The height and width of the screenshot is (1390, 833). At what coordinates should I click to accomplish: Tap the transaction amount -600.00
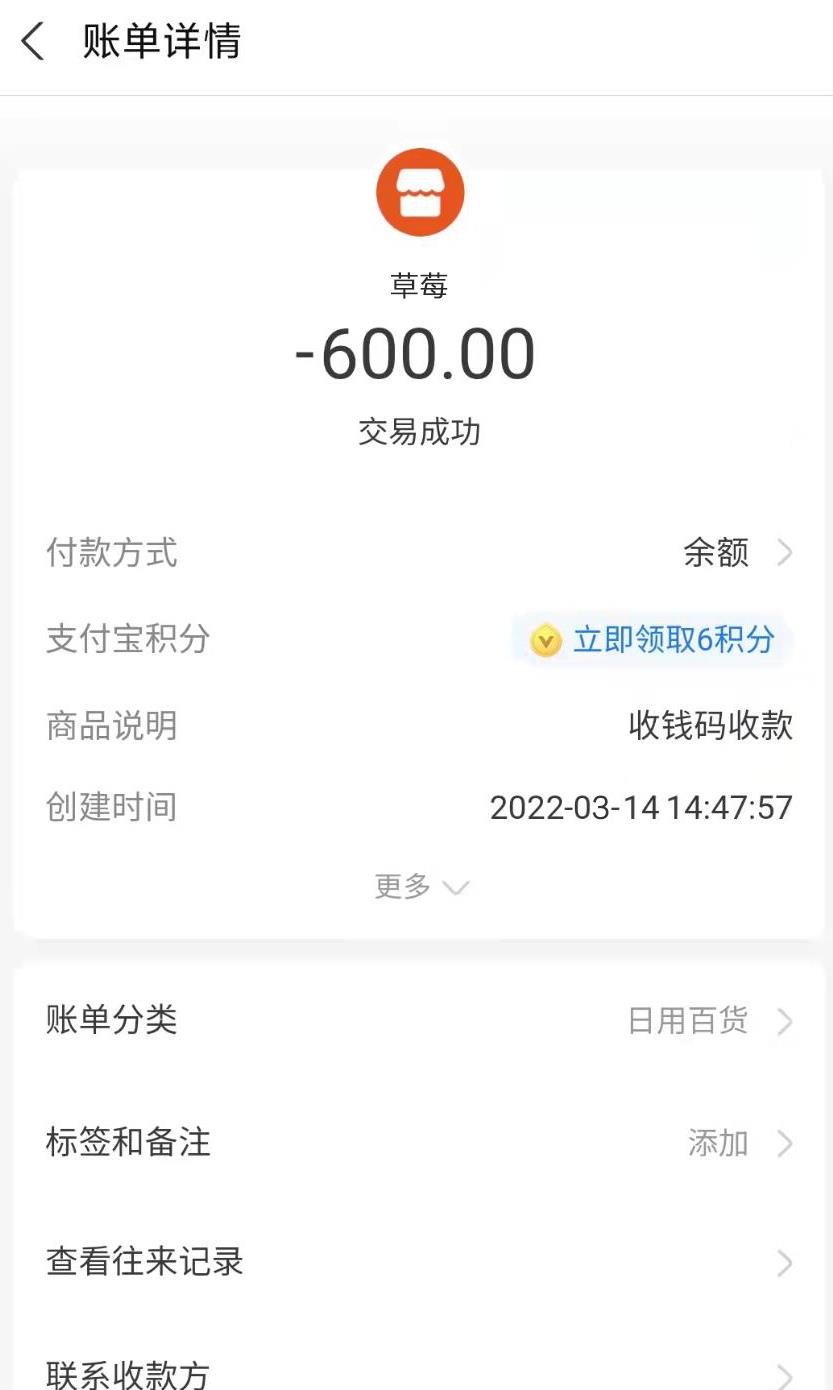(419, 352)
